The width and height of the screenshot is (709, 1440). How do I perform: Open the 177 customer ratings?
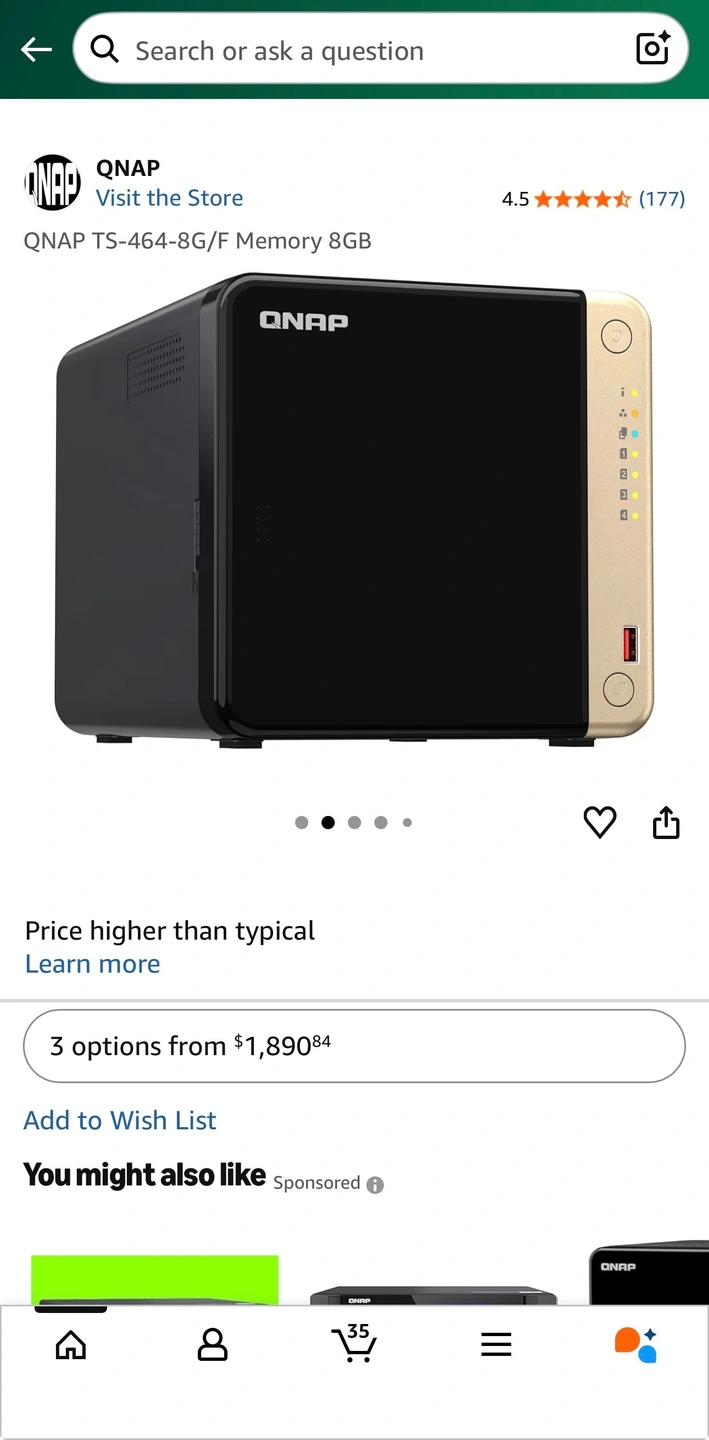coord(661,199)
